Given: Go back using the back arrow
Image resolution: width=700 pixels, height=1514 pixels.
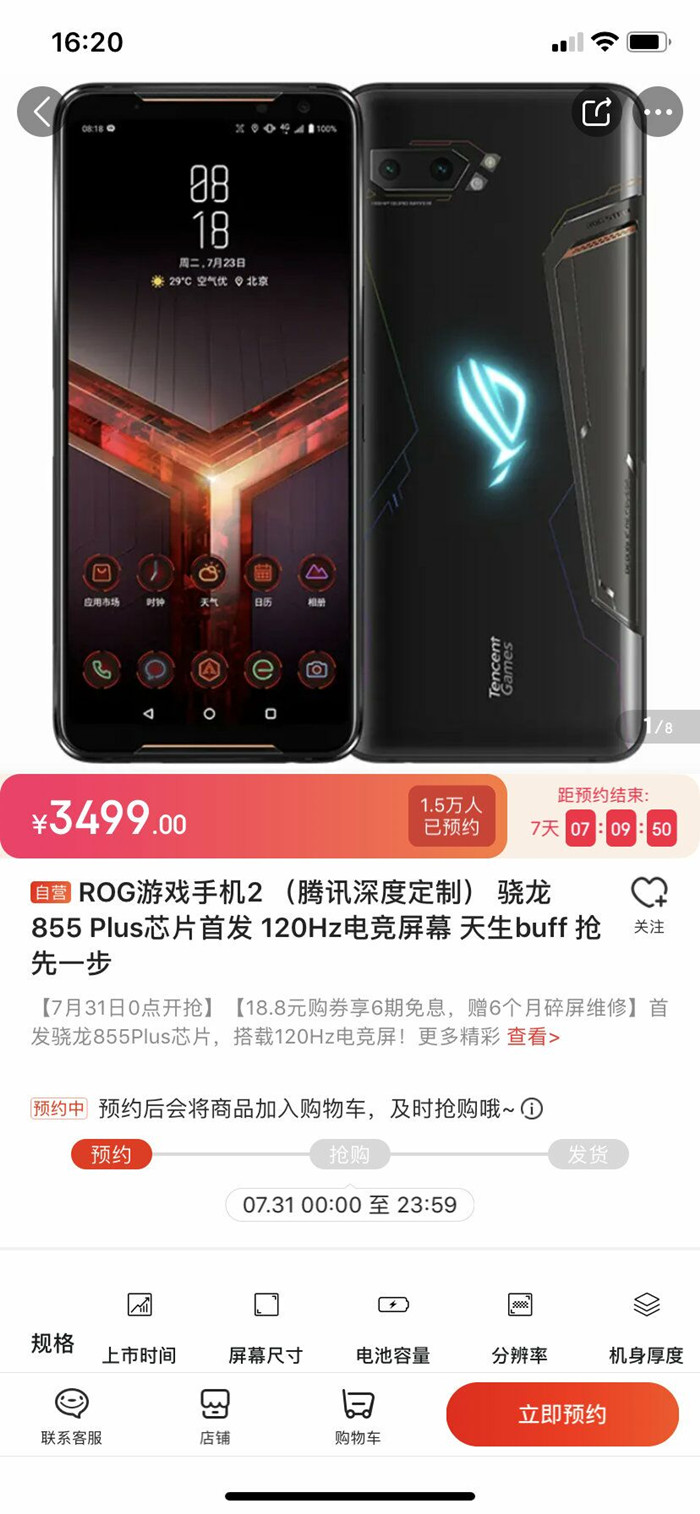Looking at the screenshot, I should point(40,112).
